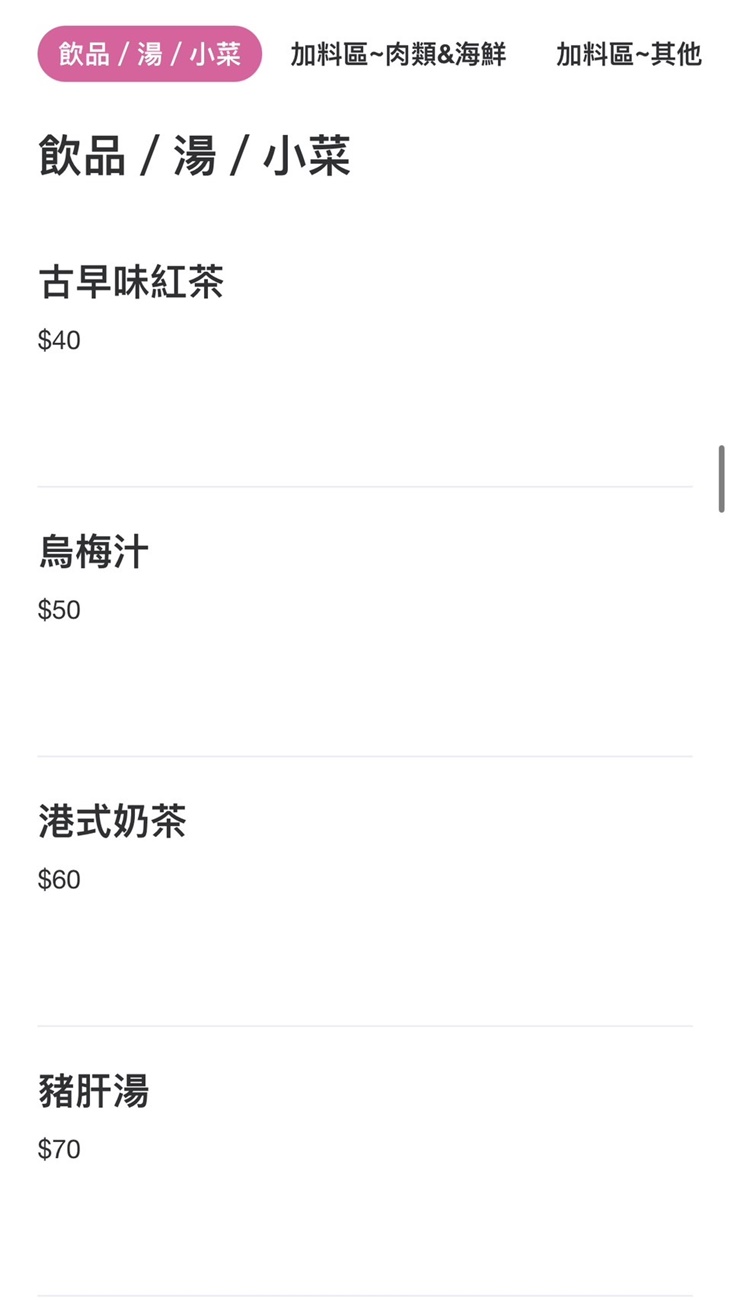The height and width of the screenshot is (1301, 730).
Task: Click the $70 price under 豬肝湯
Action: [x=58, y=1149]
